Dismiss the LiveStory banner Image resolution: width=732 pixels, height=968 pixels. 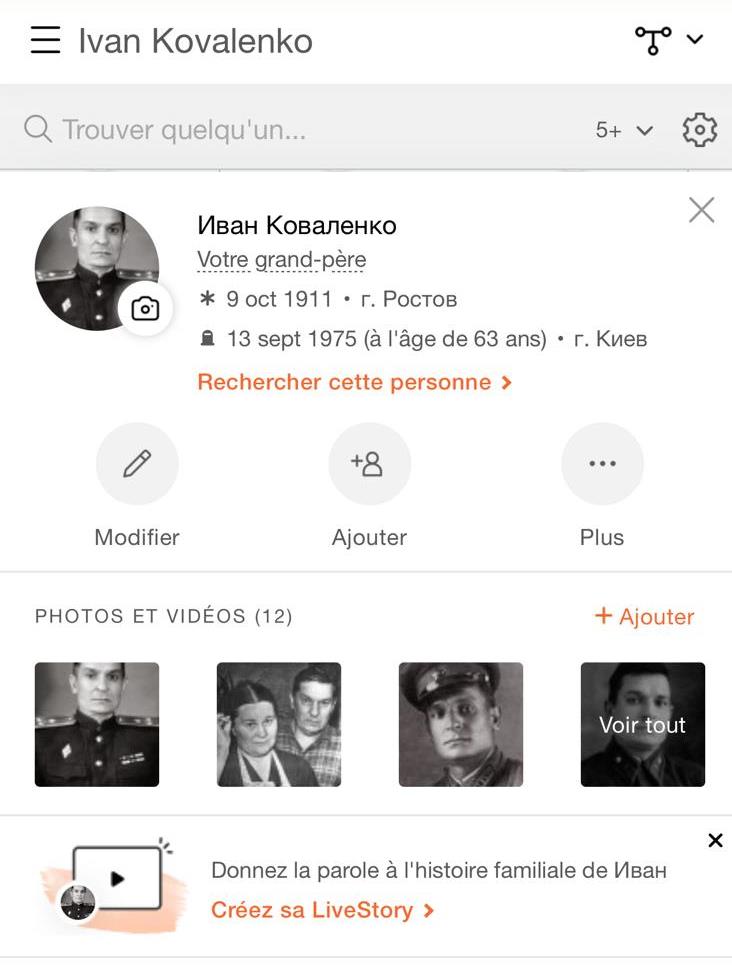click(715, 841)
